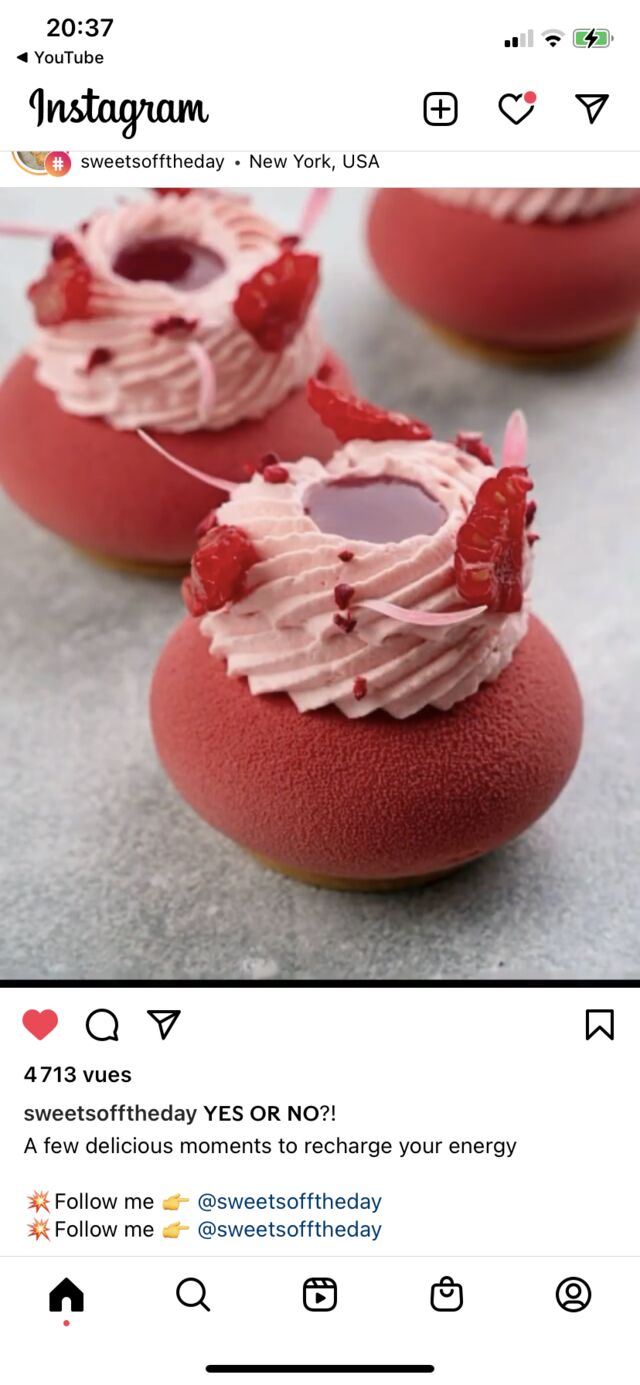Open direct messages paper plane
Image resolution: width=640 pixels, height=1385 pixels.
(x=592, y=109)
